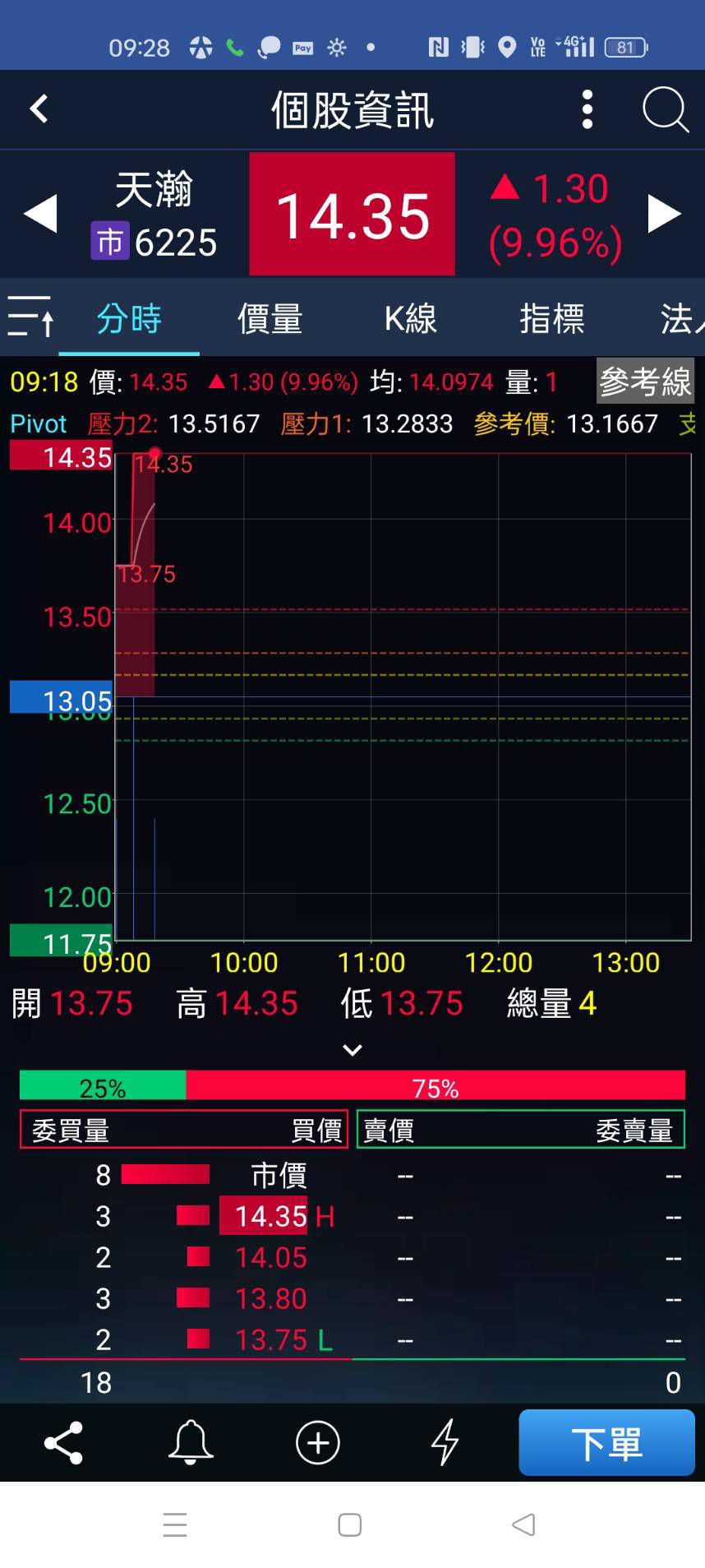Expand details with the down chevron
705x1568 pixels.
[x=352, y=1050]
